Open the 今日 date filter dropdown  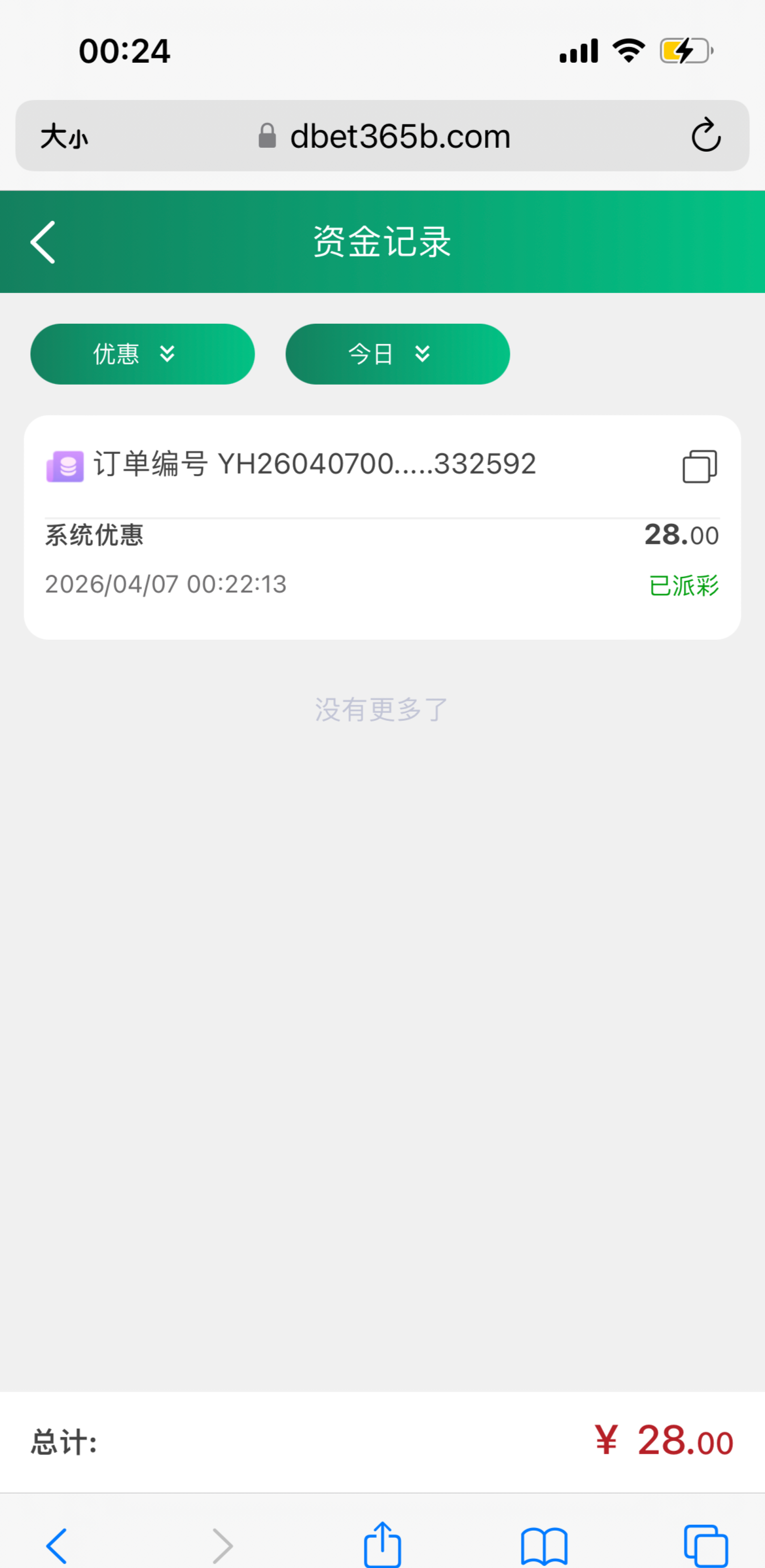(x=397, y=354)
